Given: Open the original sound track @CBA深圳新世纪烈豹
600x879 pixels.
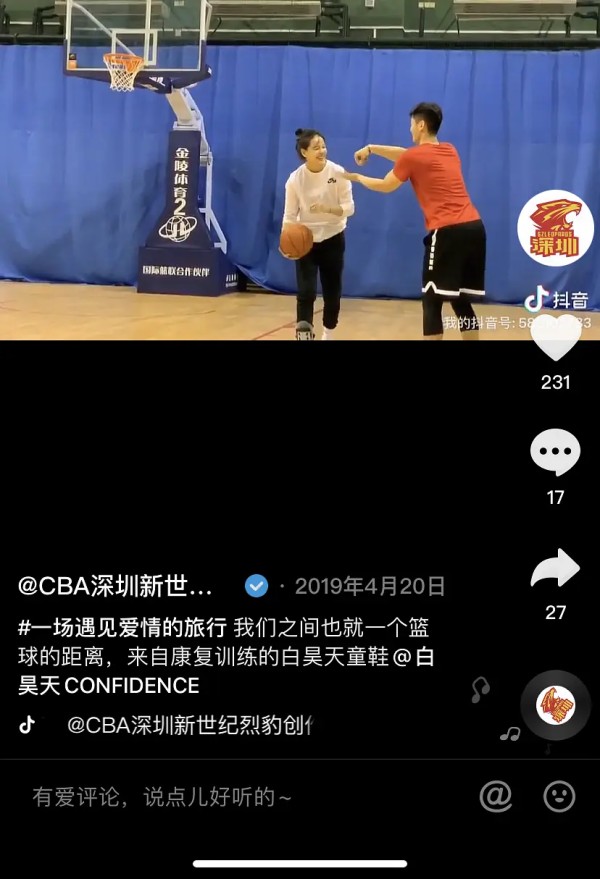Looking at the screenshot, I should (x=190, y=725).
